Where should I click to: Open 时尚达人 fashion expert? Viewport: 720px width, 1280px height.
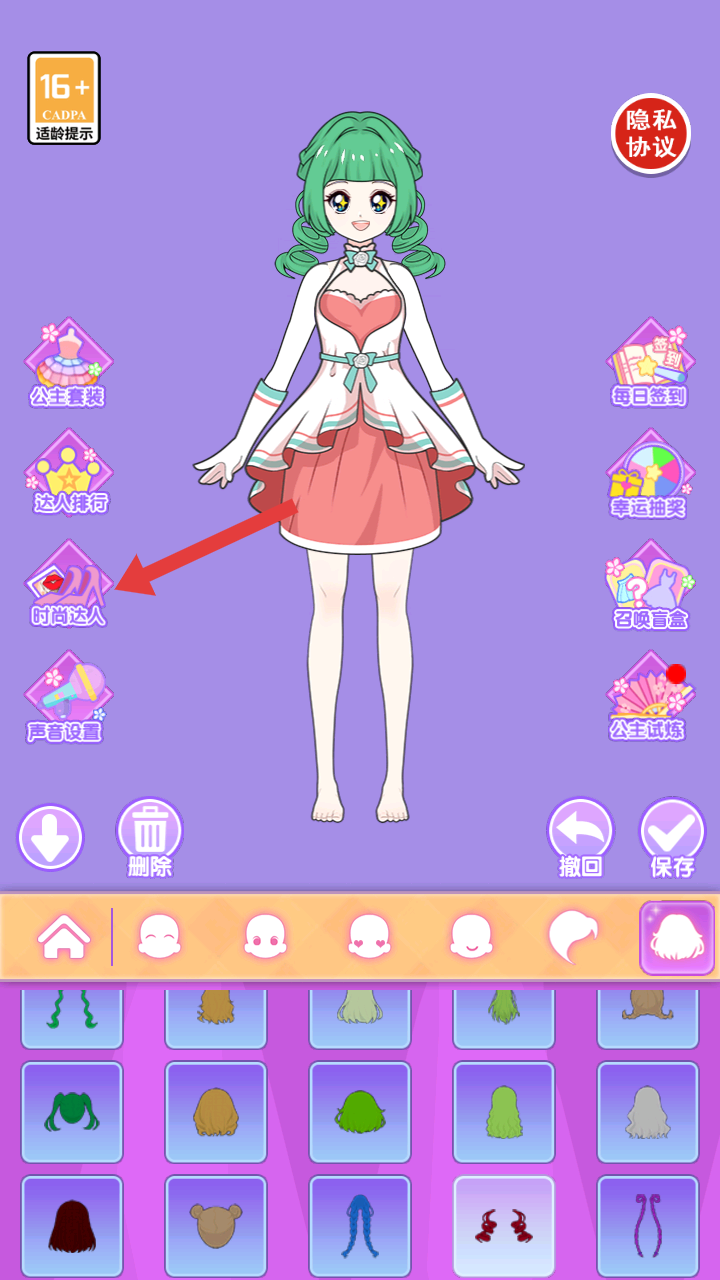68,586
